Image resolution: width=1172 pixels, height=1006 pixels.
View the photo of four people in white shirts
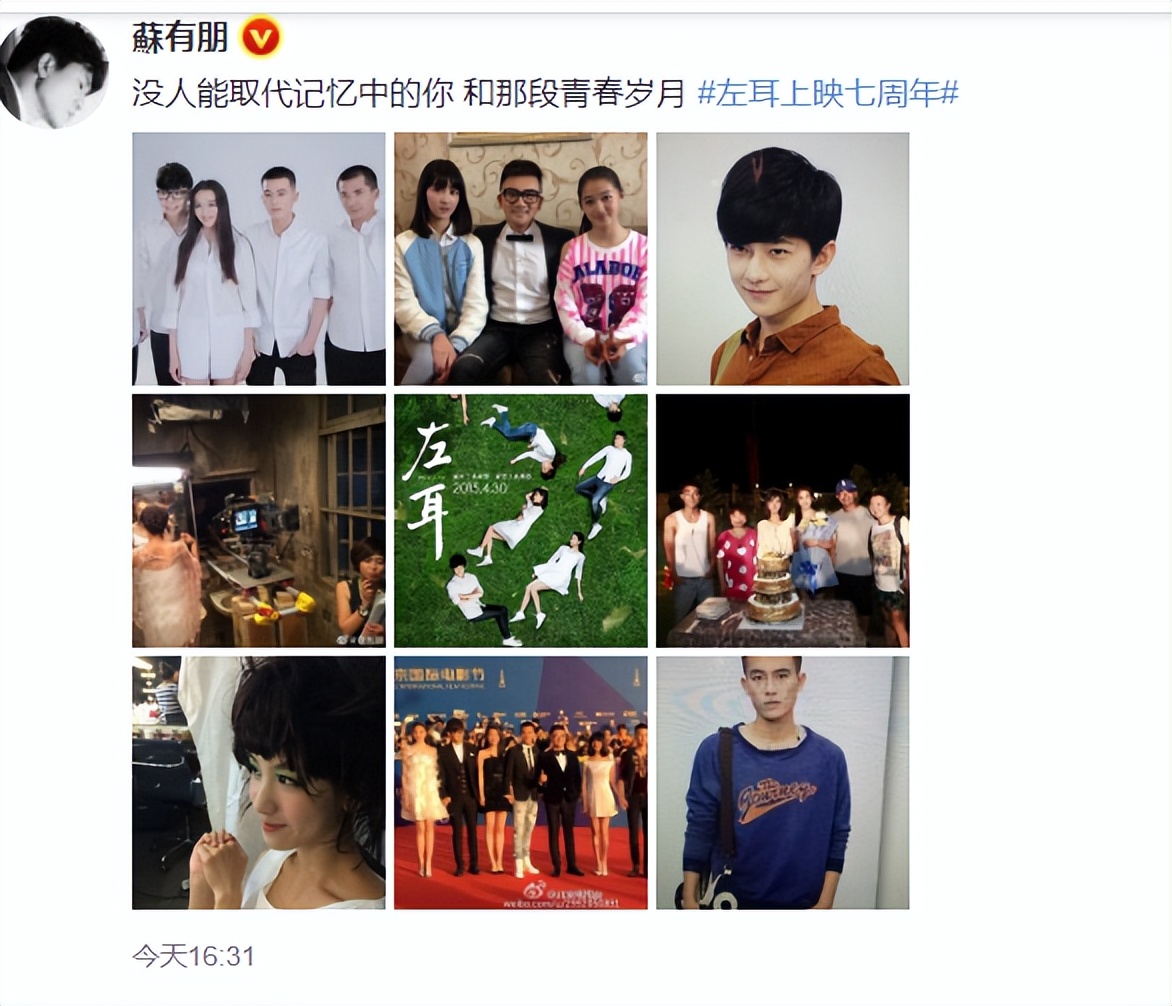tap(258, 259)
